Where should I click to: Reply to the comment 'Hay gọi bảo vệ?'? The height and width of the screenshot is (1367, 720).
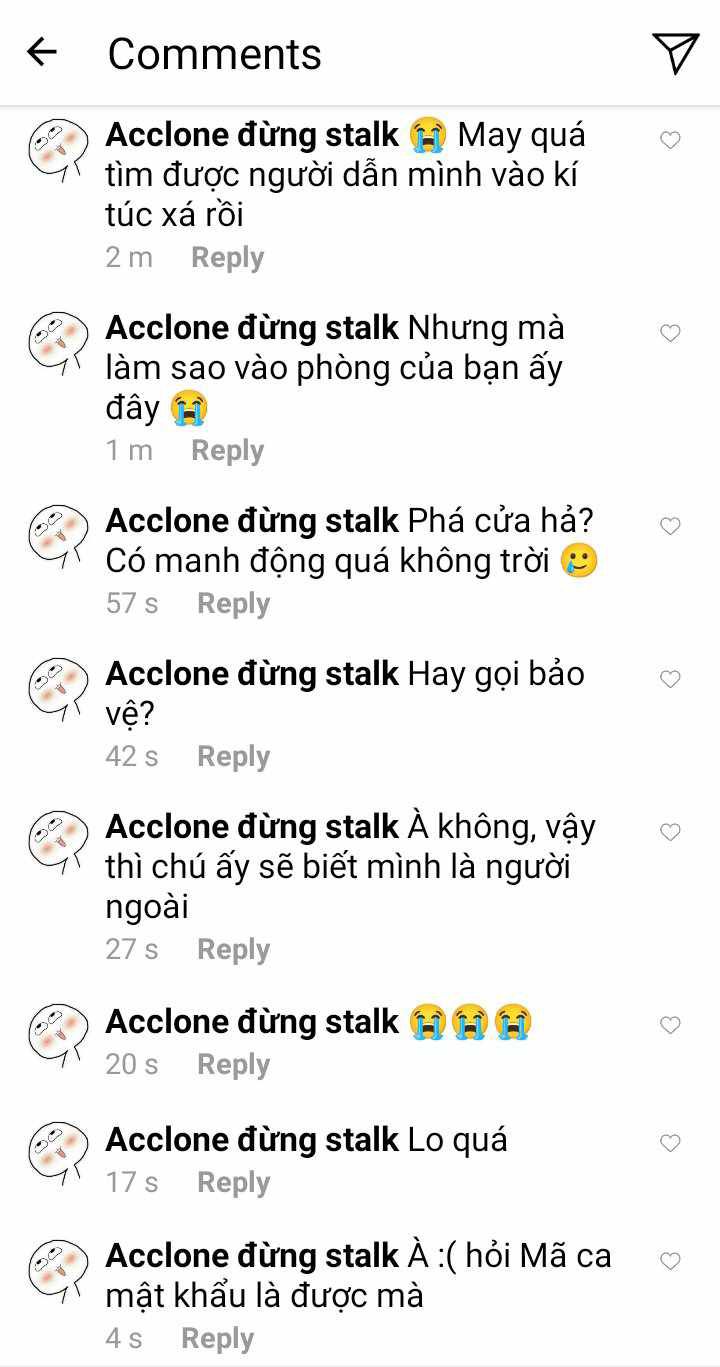[233, 757]
